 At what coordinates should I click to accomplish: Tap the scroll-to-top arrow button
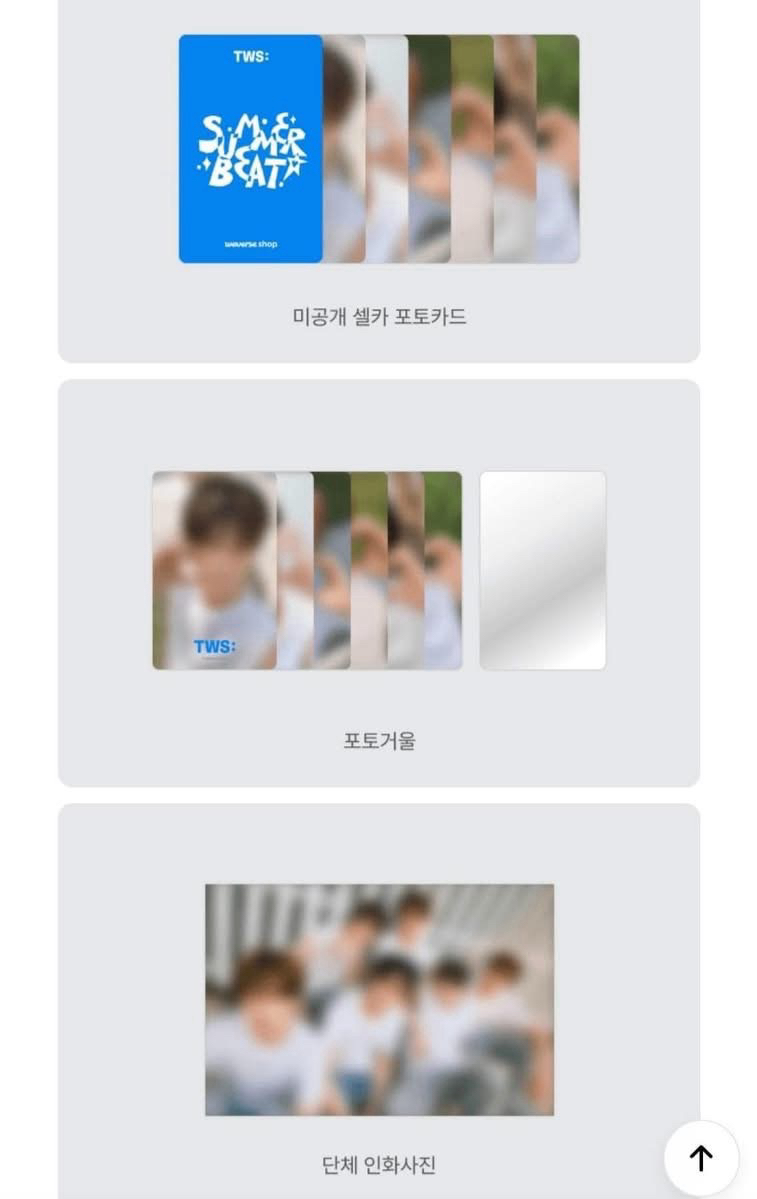701,1158
